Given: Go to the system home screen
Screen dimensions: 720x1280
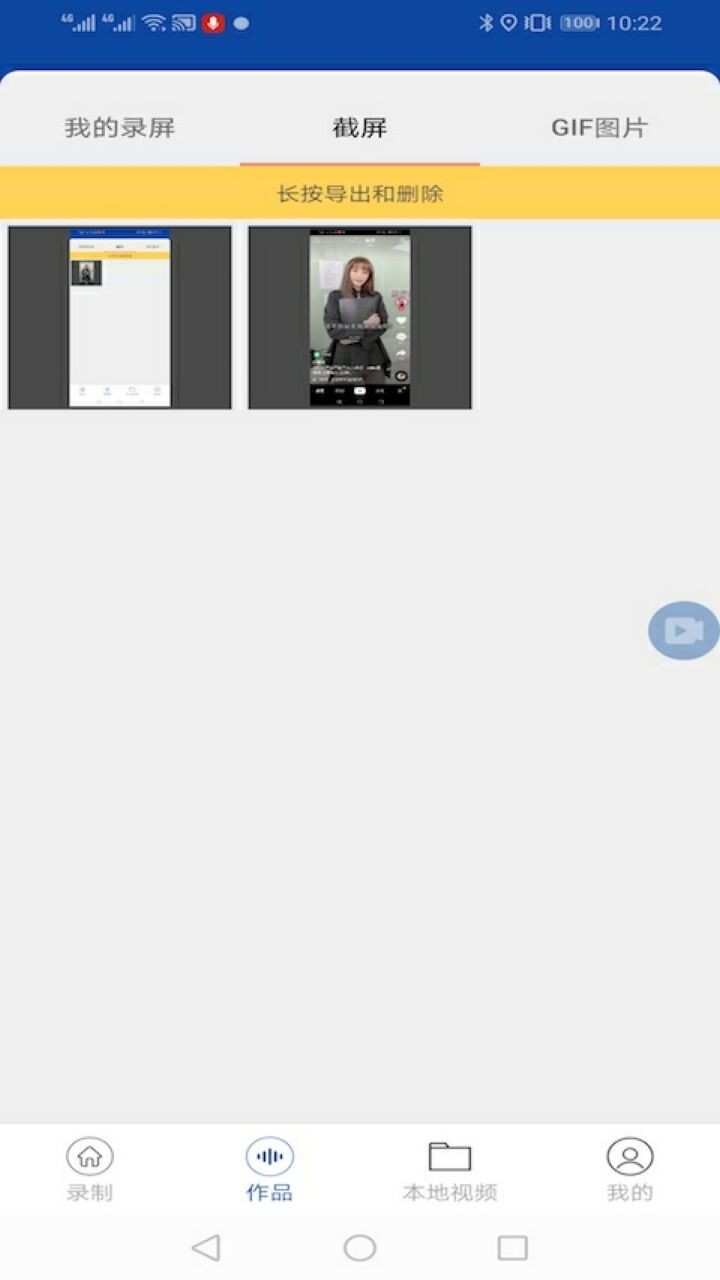Looking at the screenshot, I should click(360, 1247).
